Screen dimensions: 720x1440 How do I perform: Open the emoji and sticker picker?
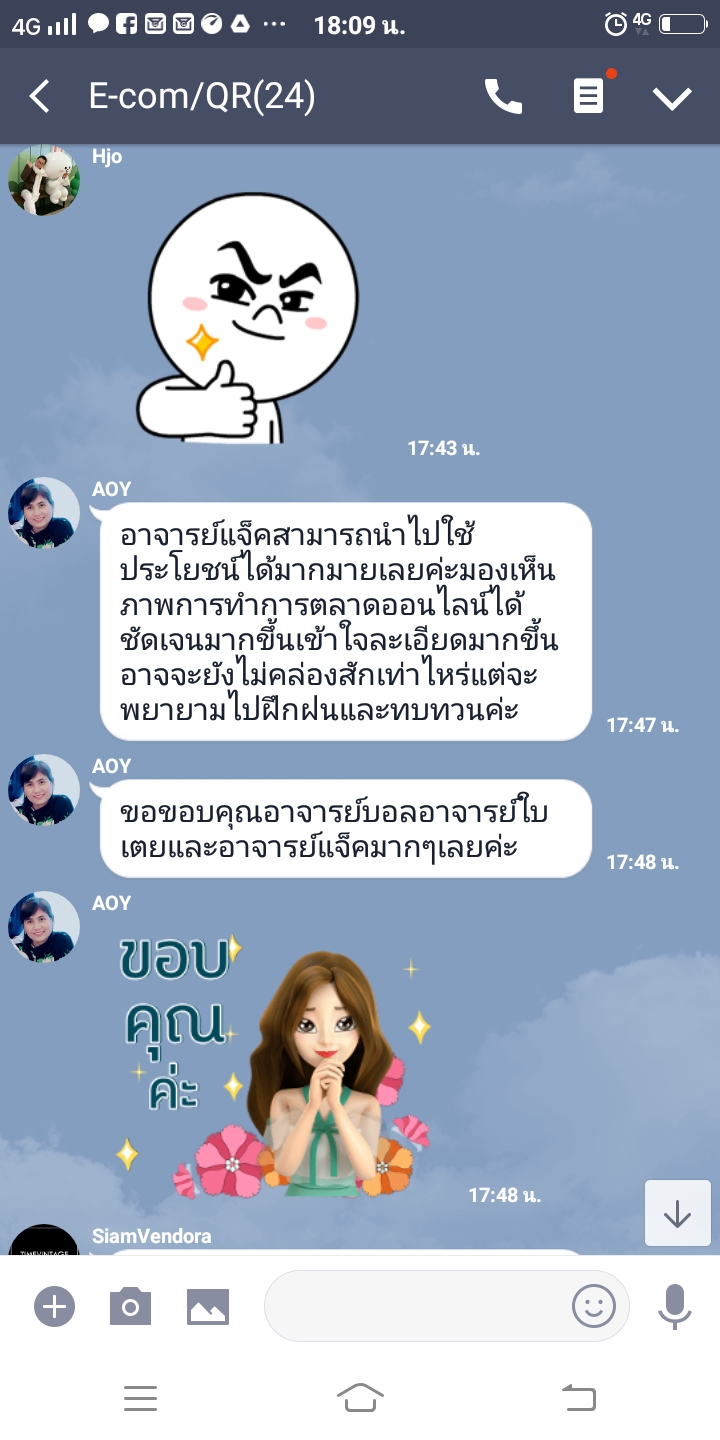click(593, 1306)
